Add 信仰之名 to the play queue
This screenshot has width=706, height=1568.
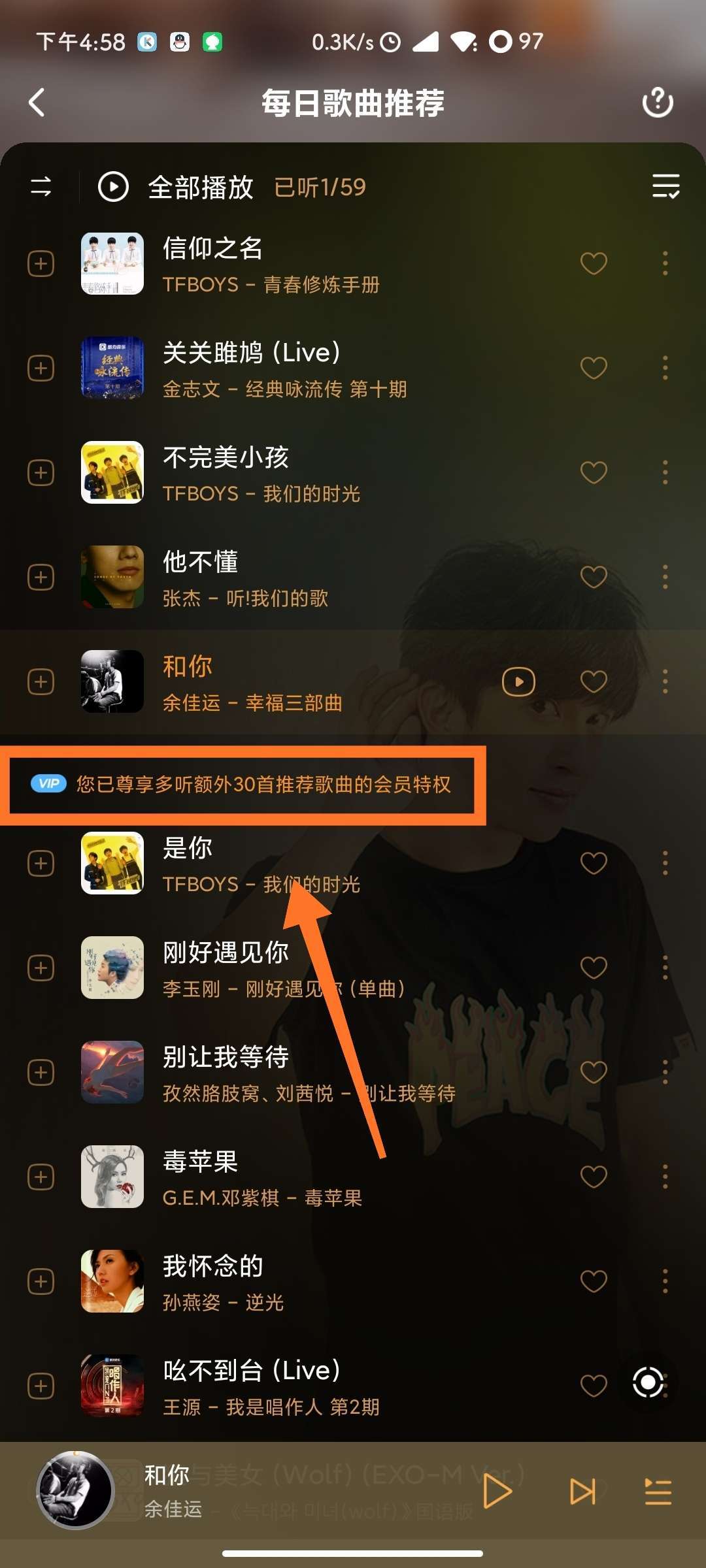(41, 264)
